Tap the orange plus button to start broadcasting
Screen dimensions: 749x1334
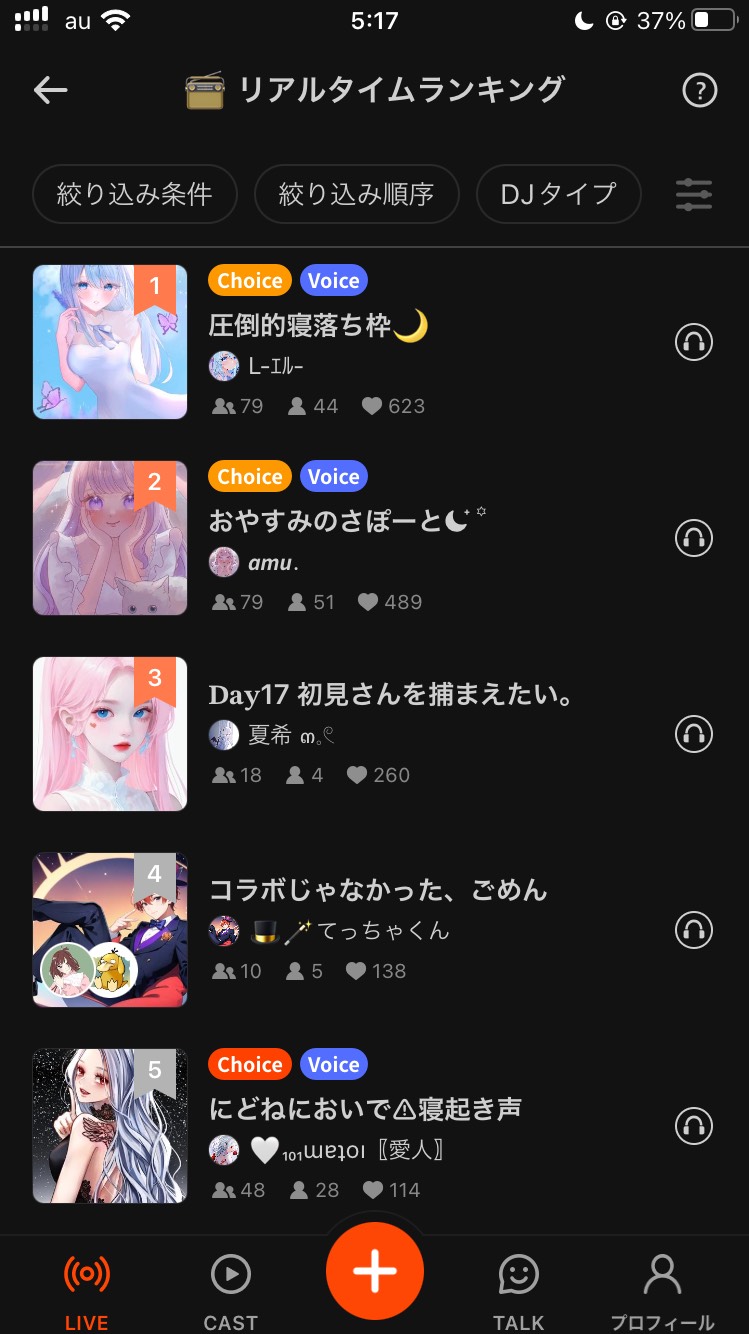tap(374, 1272)
